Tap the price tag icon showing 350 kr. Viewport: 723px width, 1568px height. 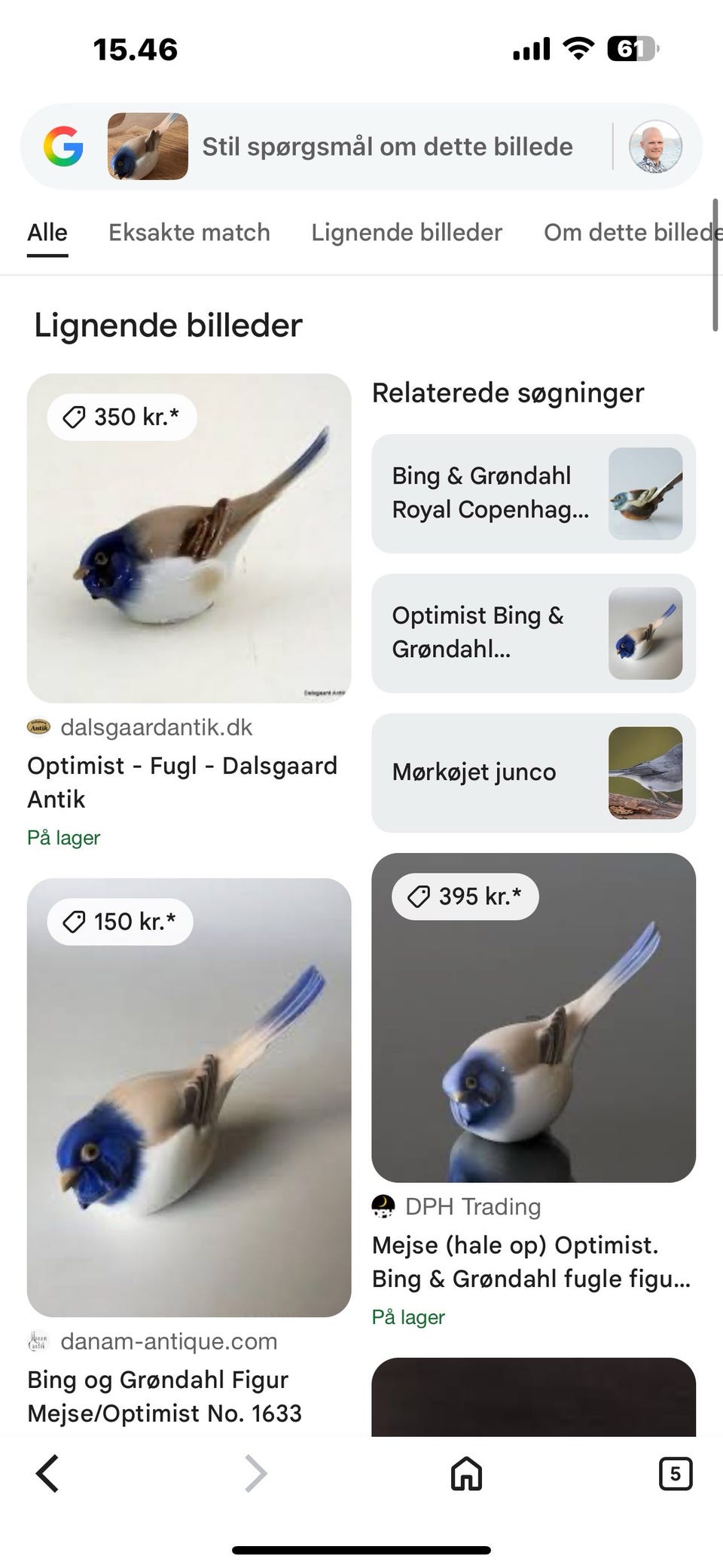74,417
